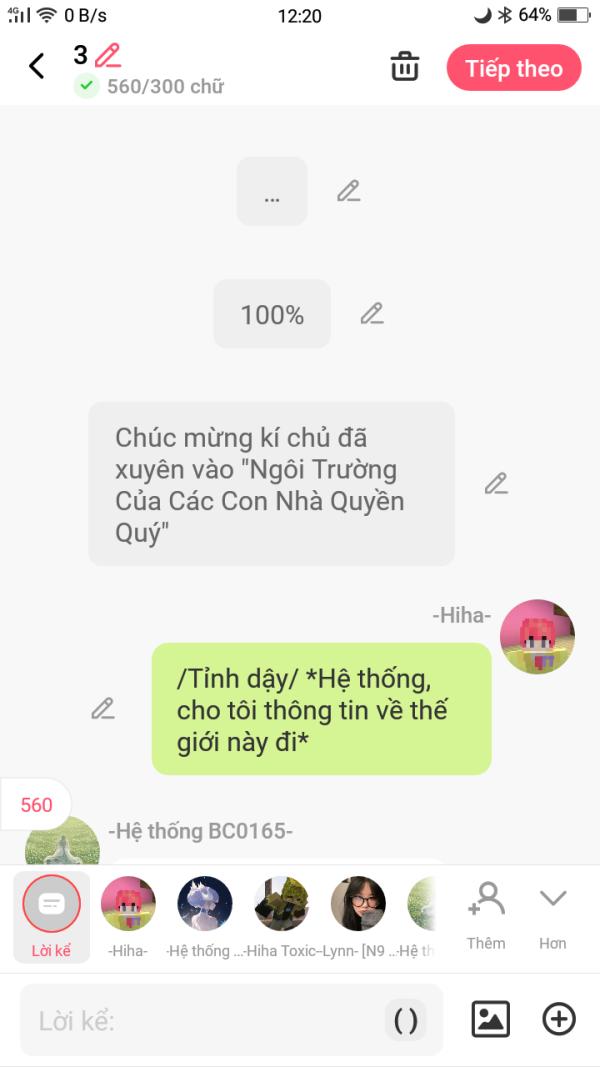The image size is (600, 1067).
Task: Edit the "..." narration bubble
Action: point(349,191)
